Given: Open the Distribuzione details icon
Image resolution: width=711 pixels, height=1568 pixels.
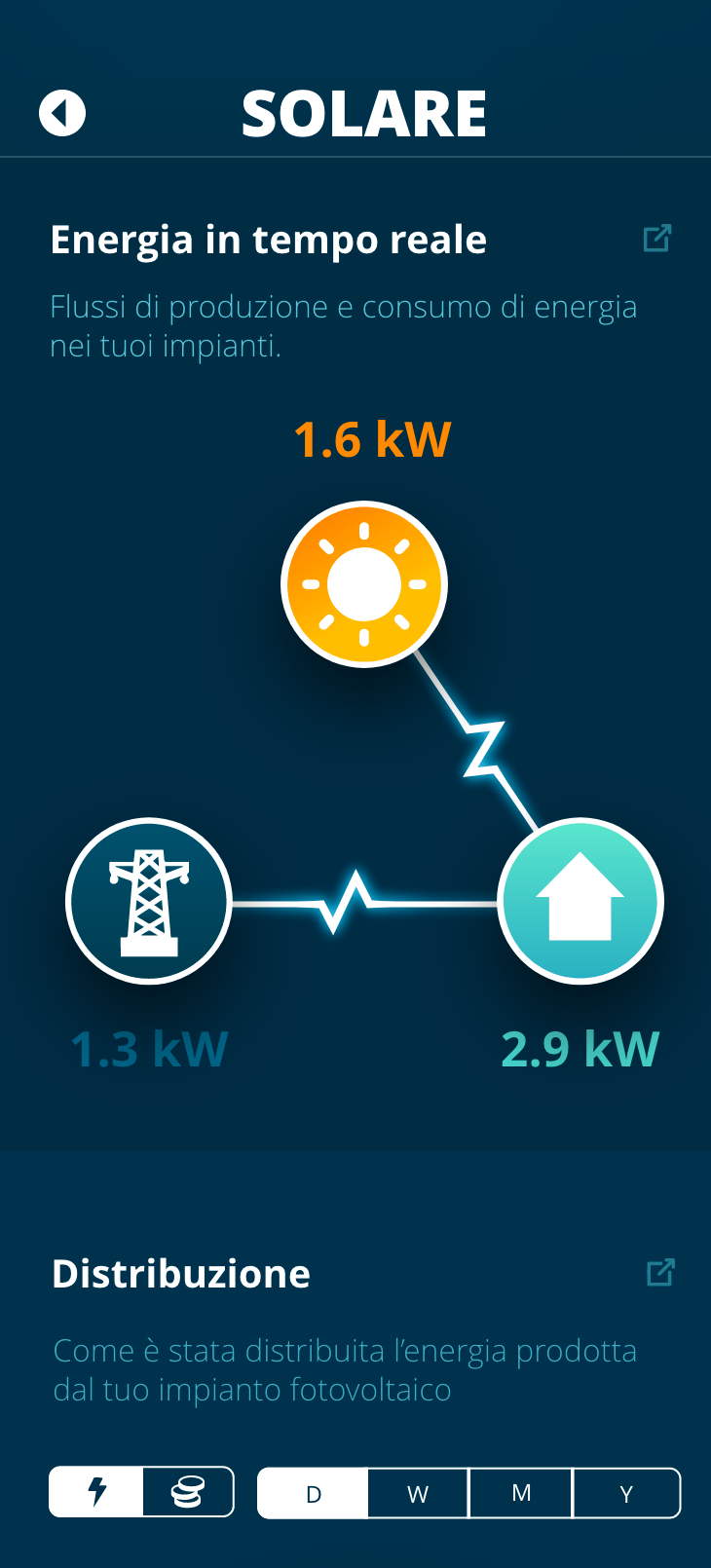Looking at the screenshot, I should pyautogui.click(x=660, y=1272).
